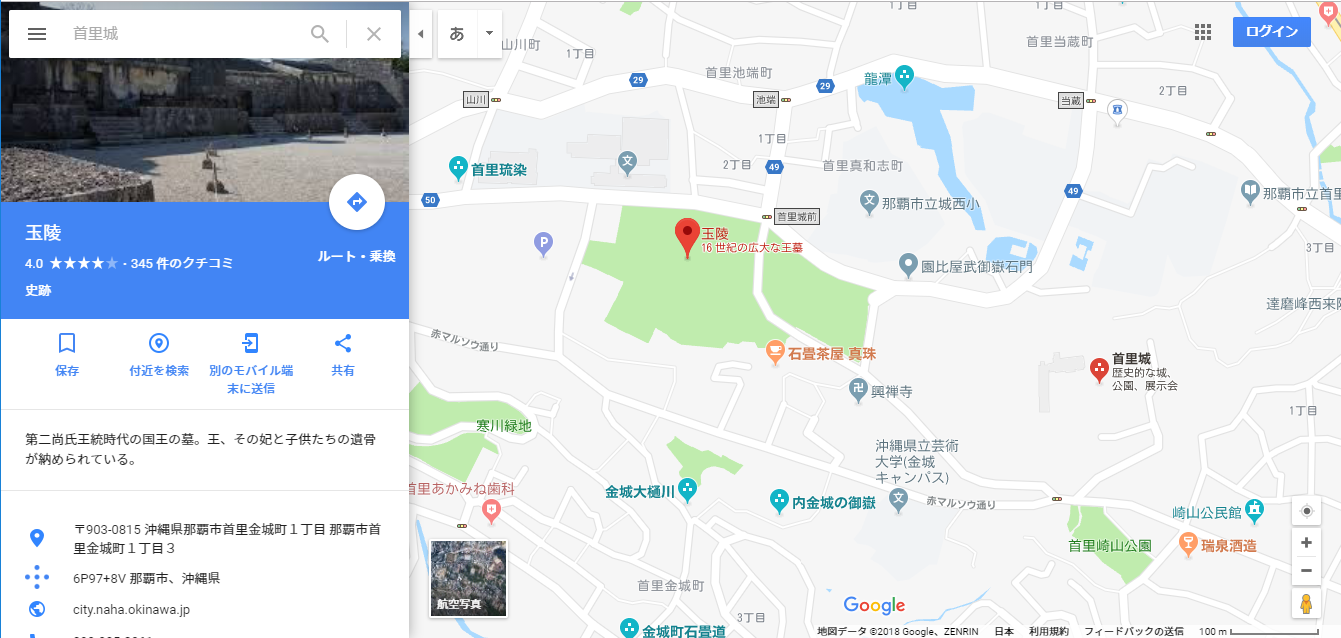Open the hamburger menu
This screenshot has height=638, width=1341.
tap(37, 34)
